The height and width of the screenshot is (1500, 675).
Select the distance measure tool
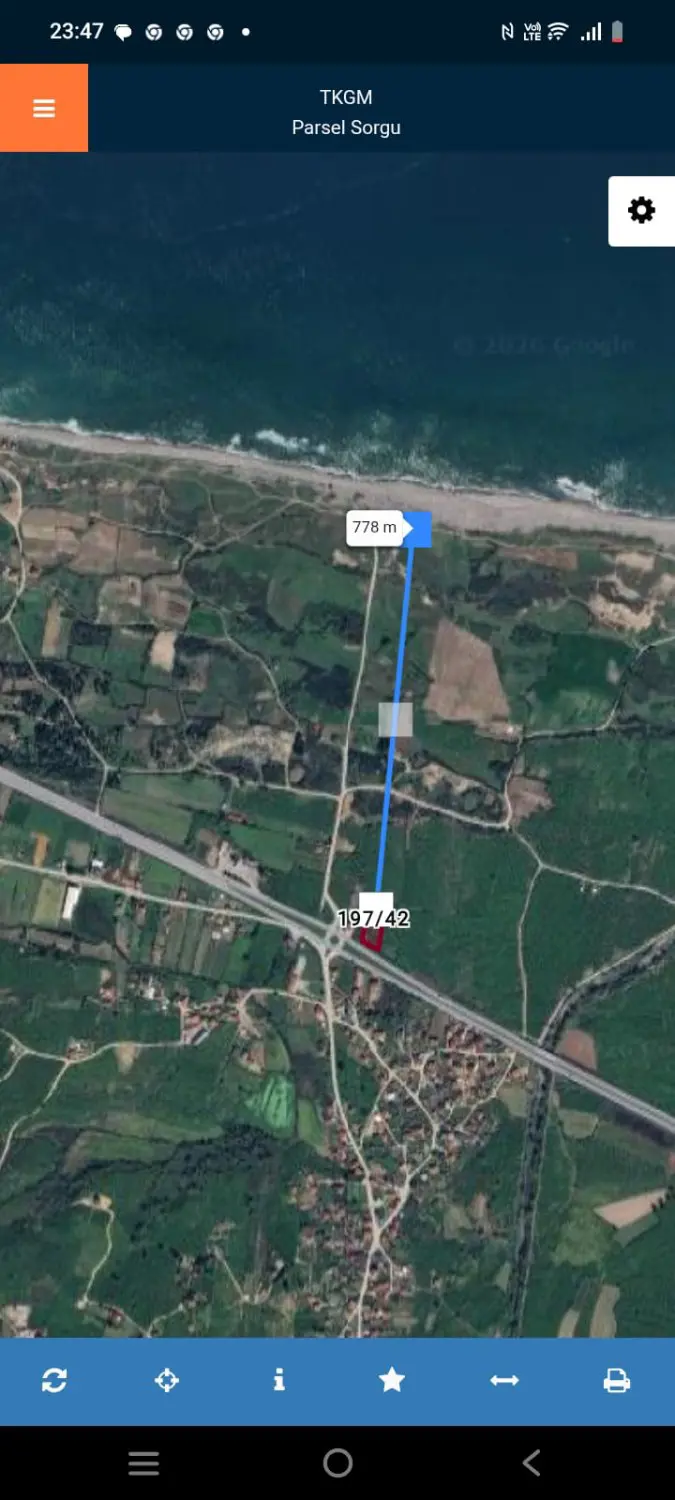tap(504, 1381)
